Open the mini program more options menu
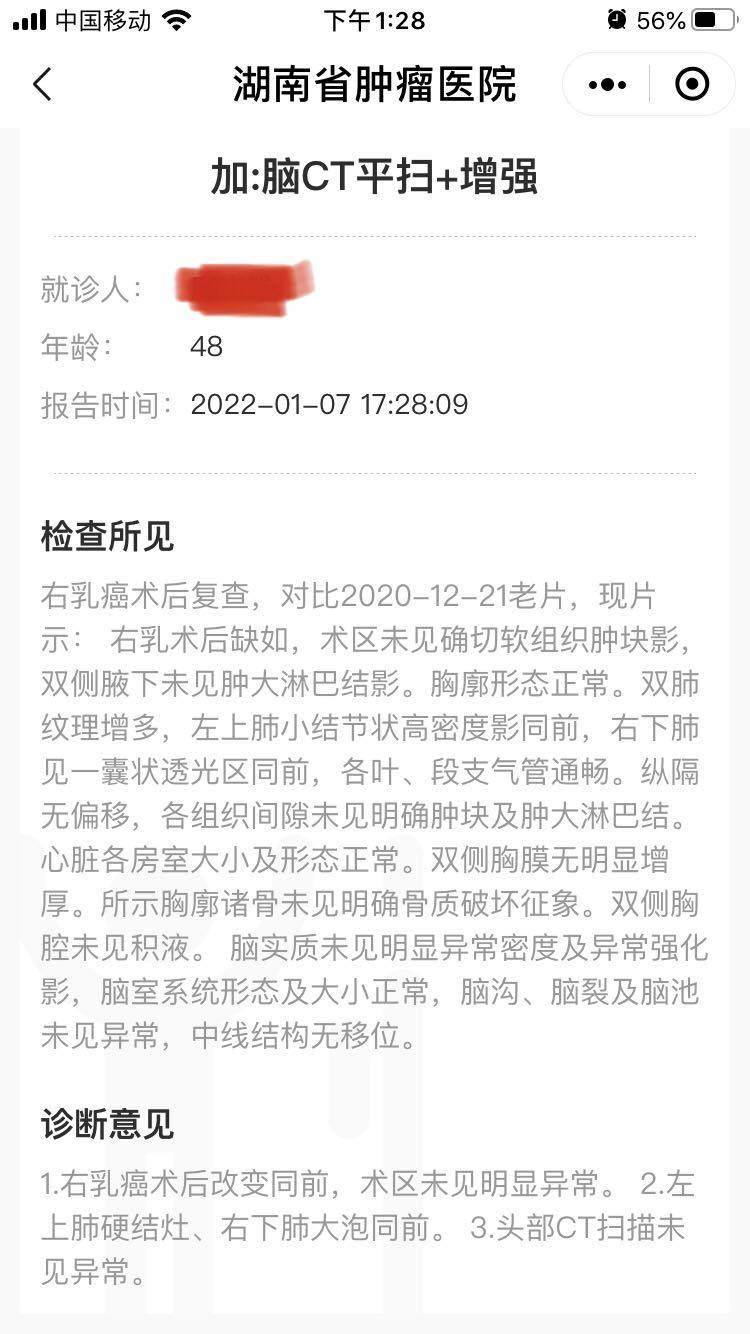Viewport: 750px width, 1334px height. [607, 85]
